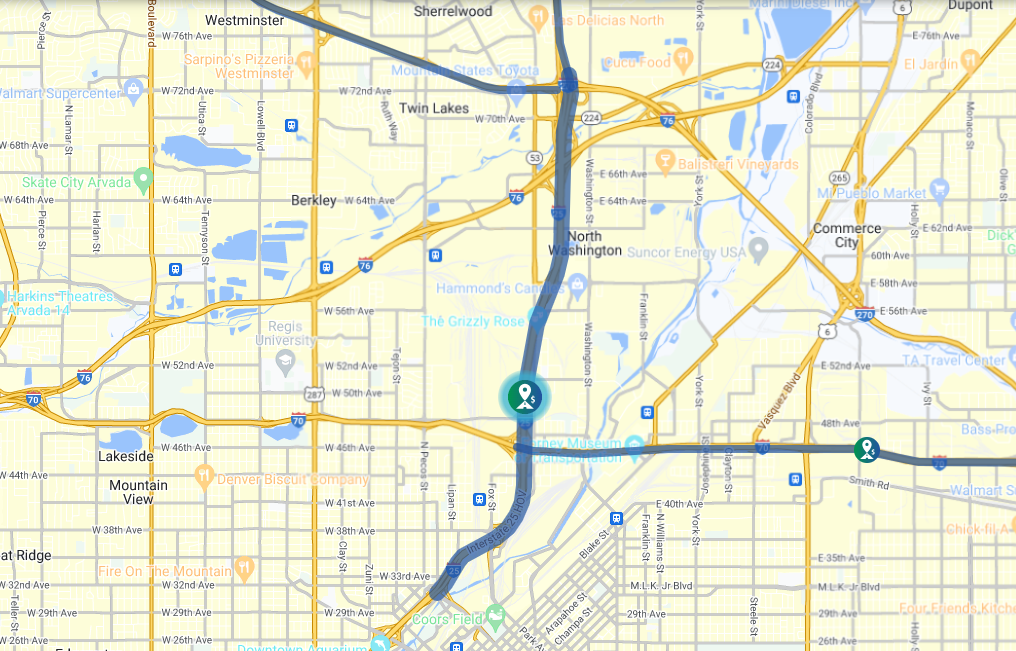This screenshot has height=651, width=1016.
Task: Select the Balistreri Vineyards restaurant marker
Action: 664,161
